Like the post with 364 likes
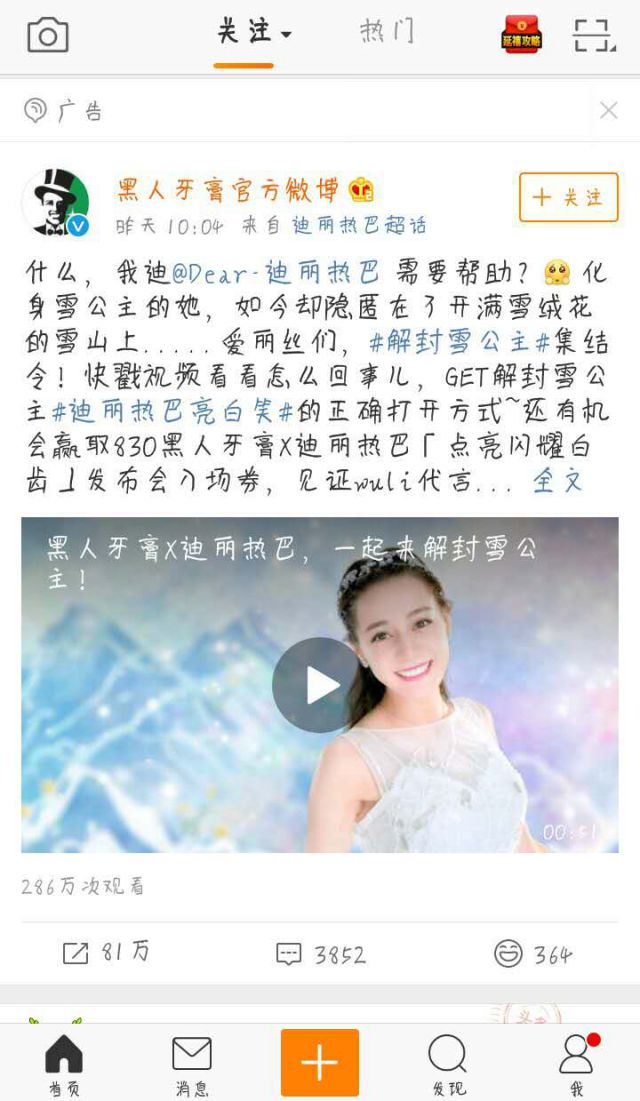 (x=533, y=954)
